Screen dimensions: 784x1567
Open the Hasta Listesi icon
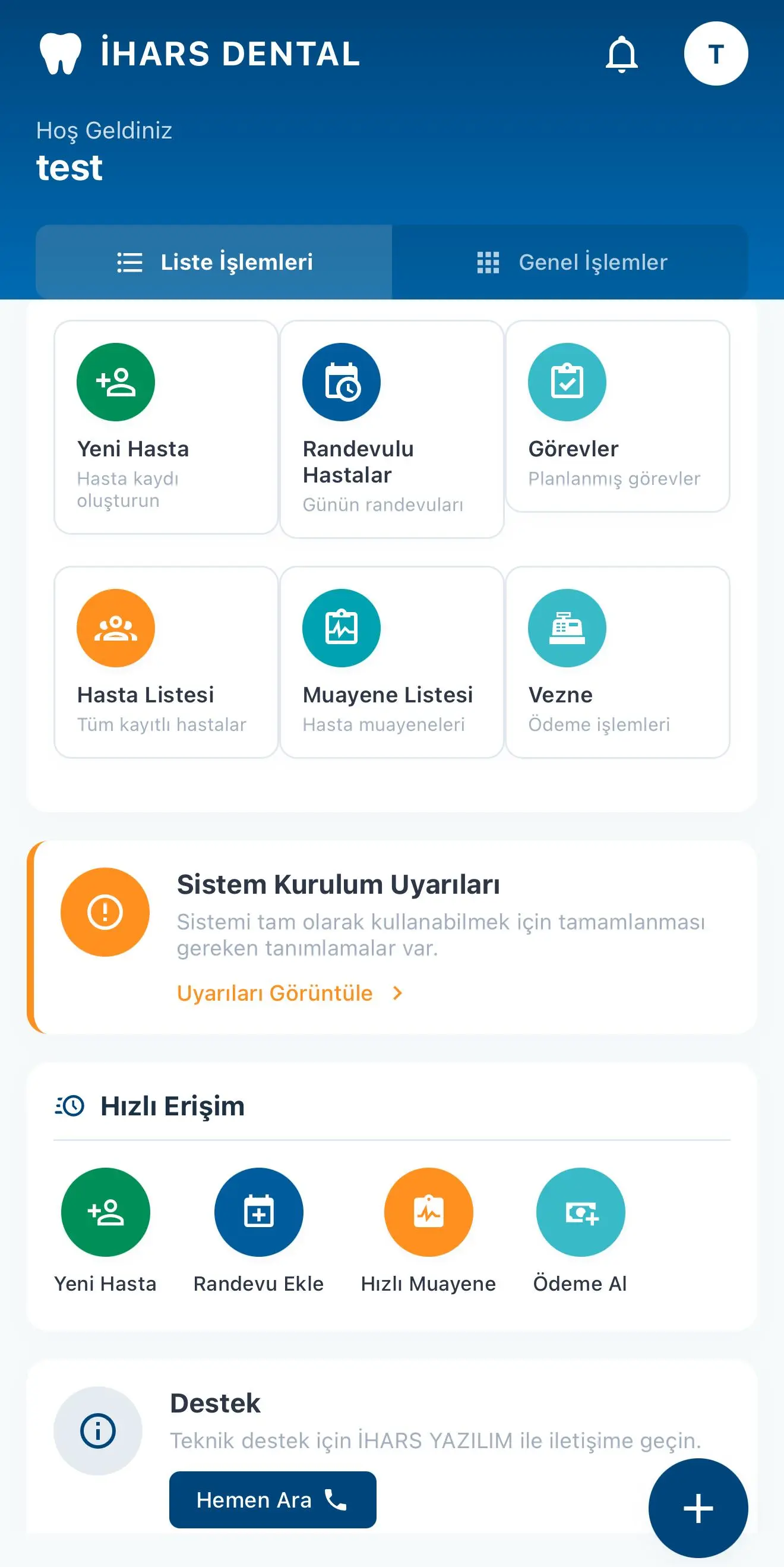click(115, 628)
